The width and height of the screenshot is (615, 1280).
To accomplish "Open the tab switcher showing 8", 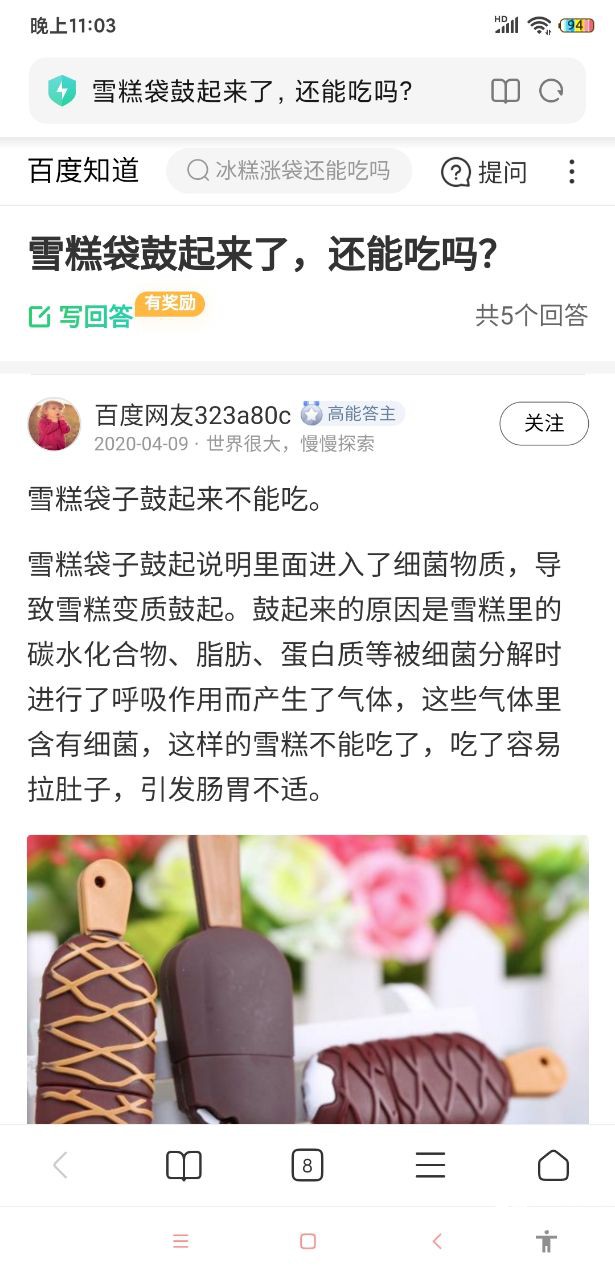I will (x=307, y=1165).
